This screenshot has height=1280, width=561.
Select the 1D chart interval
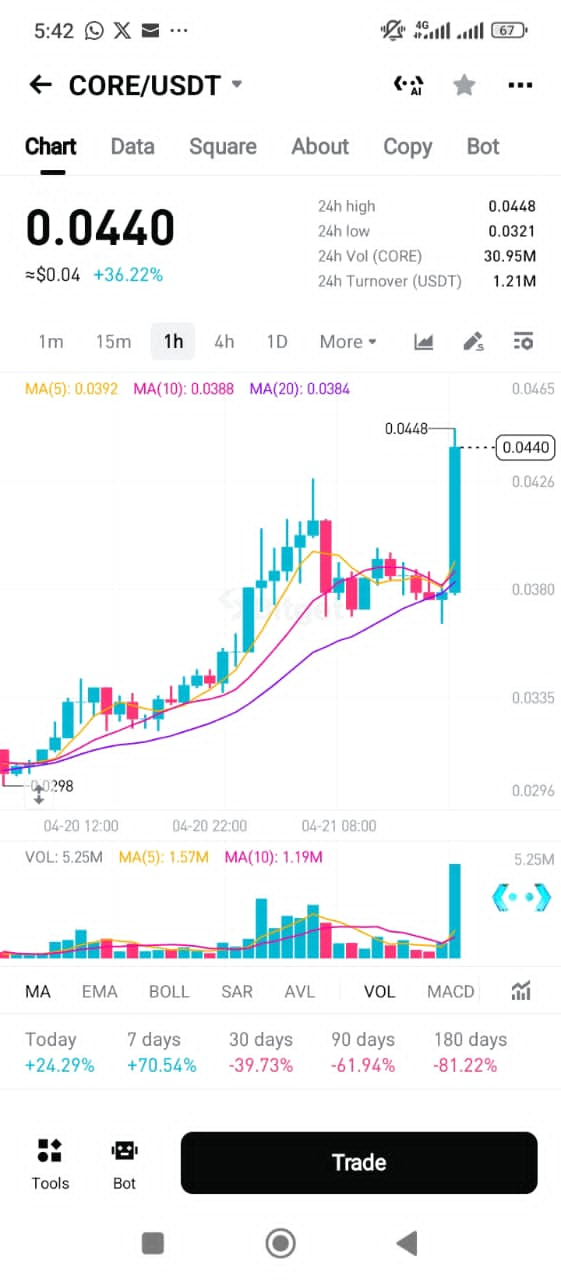277,341
